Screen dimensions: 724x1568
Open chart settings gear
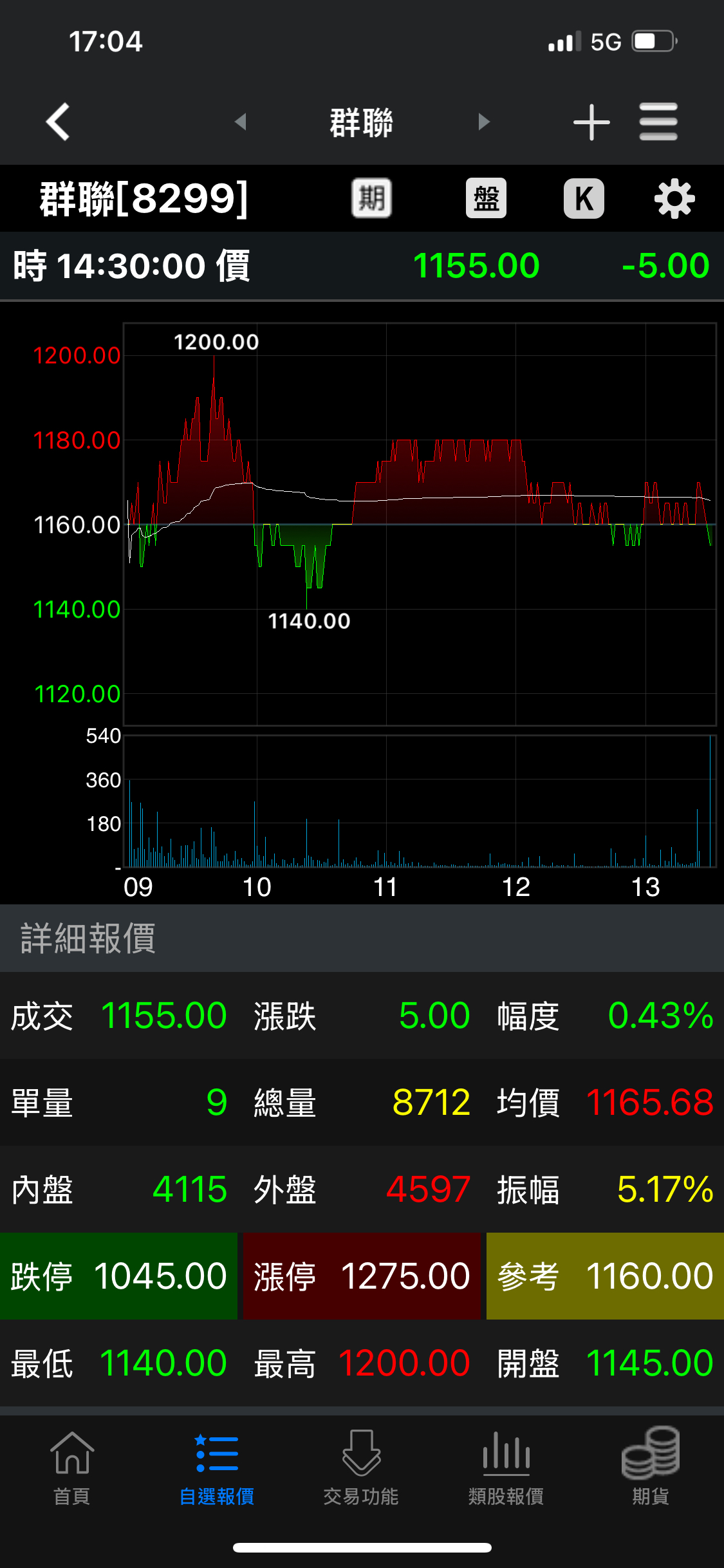[674, 199]
